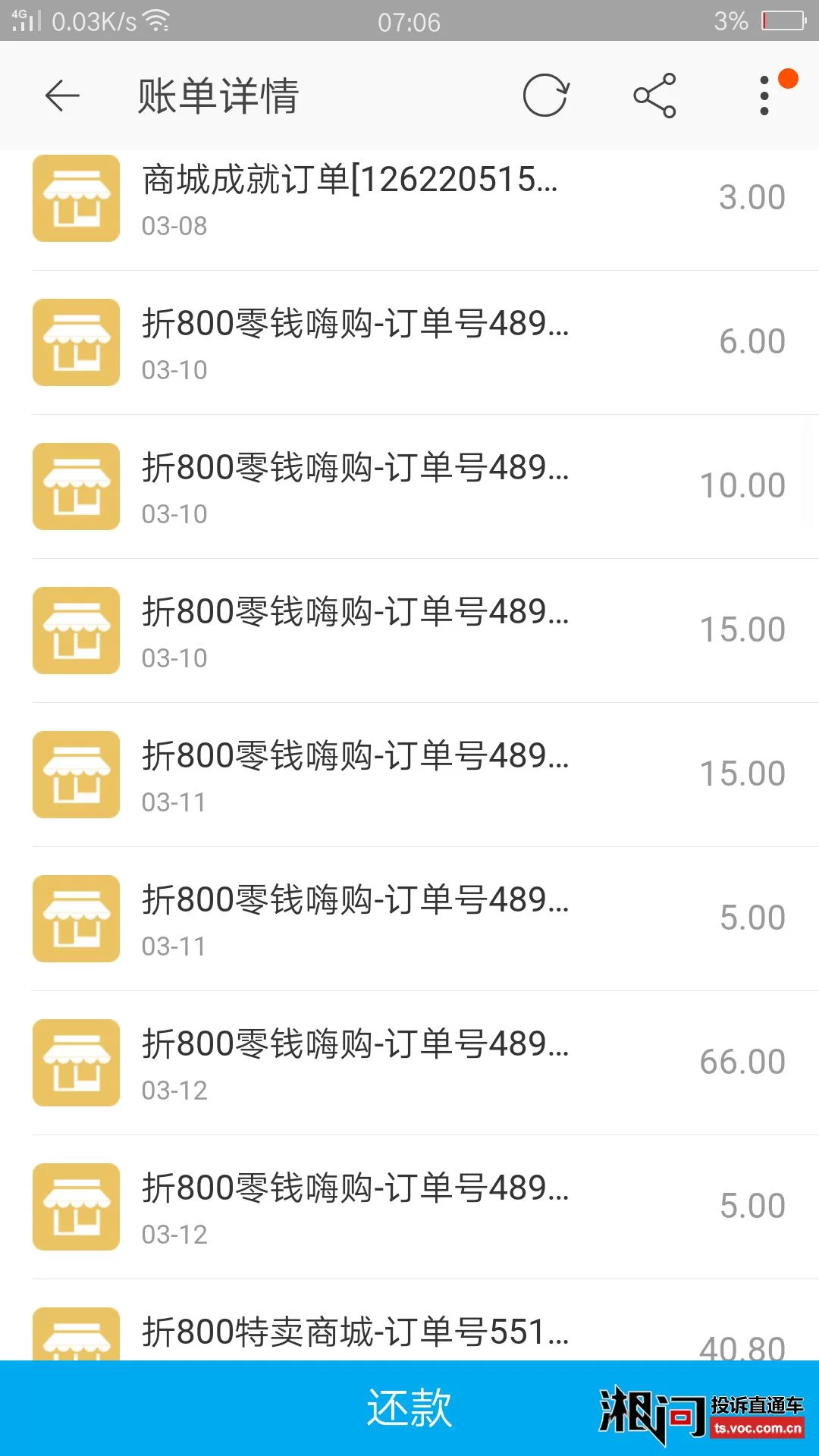The width and height of the screenshot is (819, 1456).
Task: View the 03-10 order costing 15.00
Action: (x=409, y=631)
